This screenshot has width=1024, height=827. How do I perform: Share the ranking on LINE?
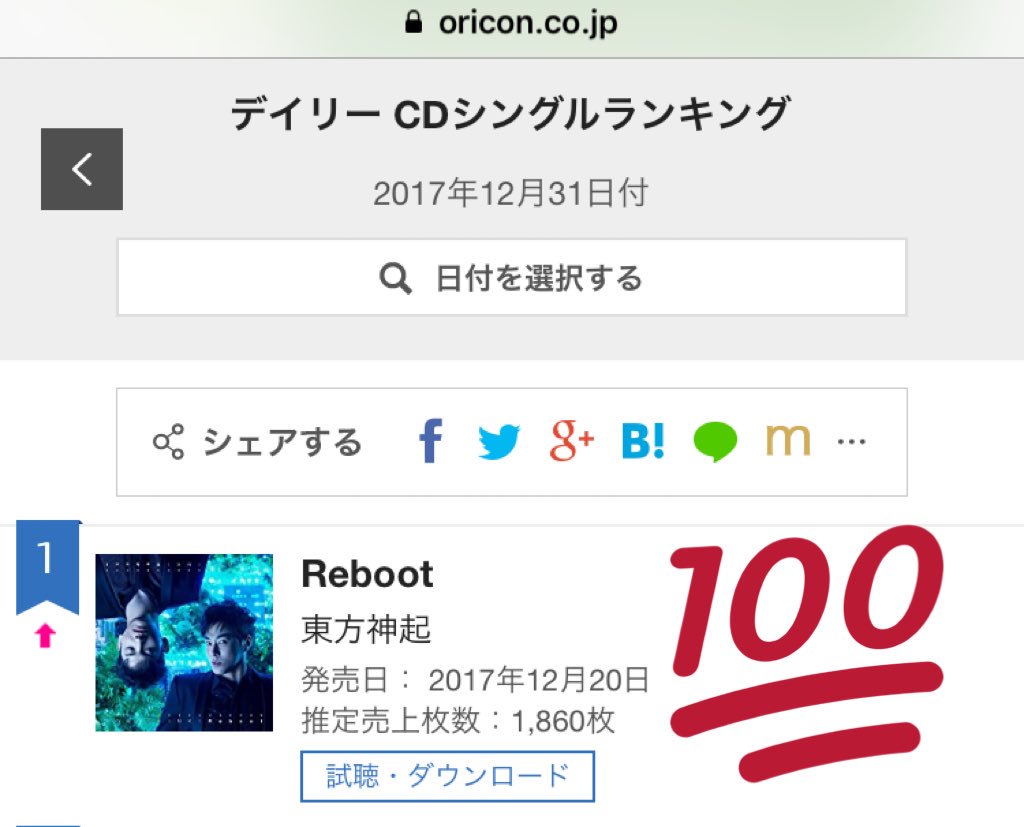(x=715, y=441)
